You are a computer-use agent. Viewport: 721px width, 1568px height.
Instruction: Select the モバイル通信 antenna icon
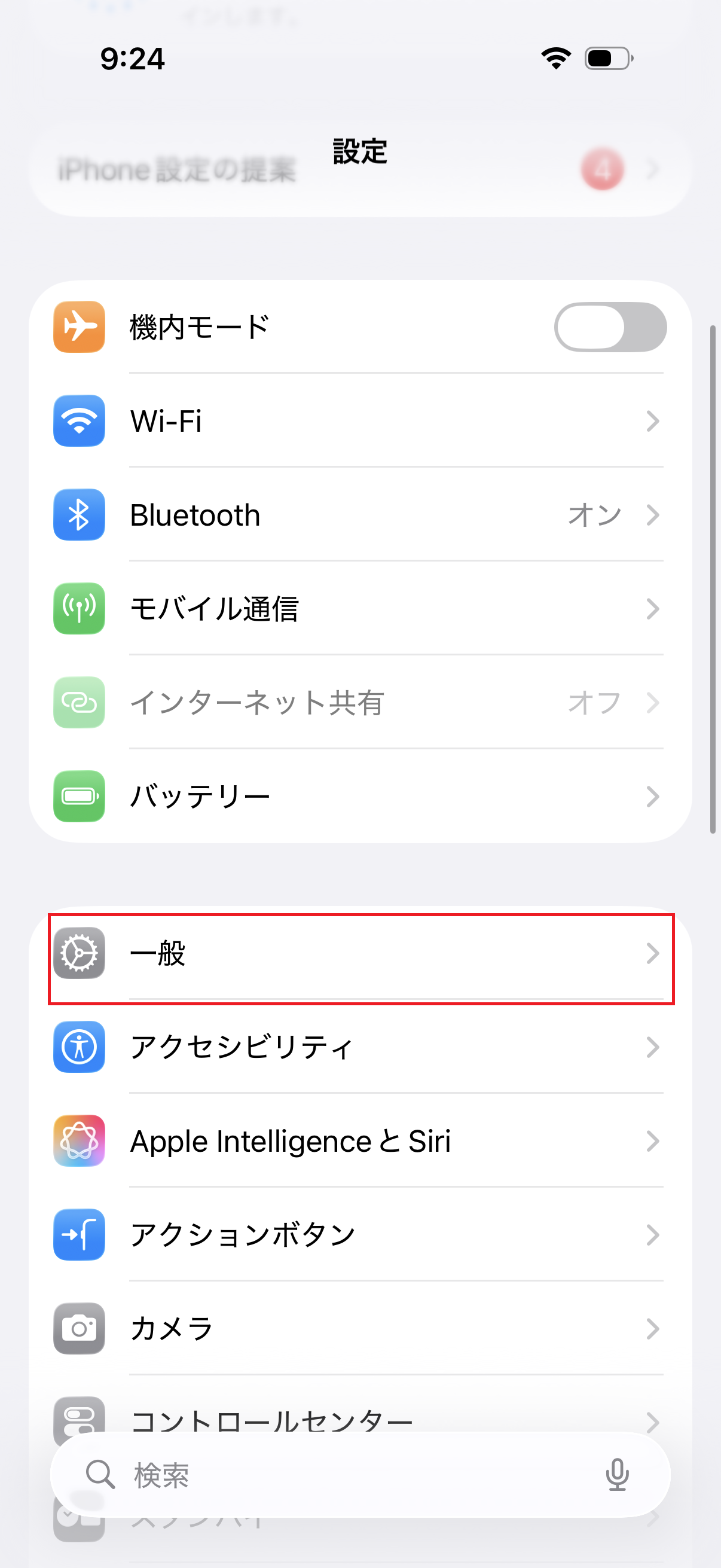tap(79, 609)
